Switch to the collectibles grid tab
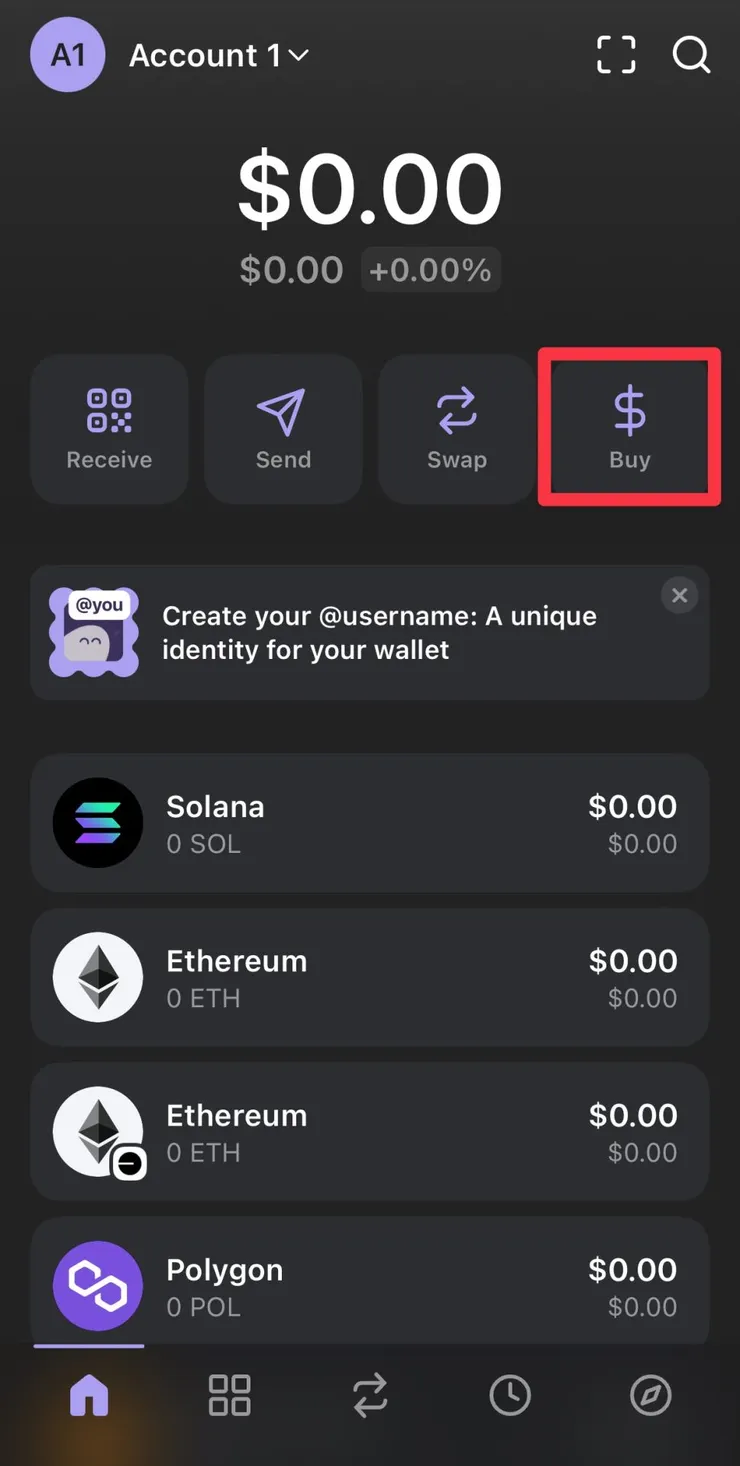740x1466 pixels. pyautogui.click(x=229, y=1395)
